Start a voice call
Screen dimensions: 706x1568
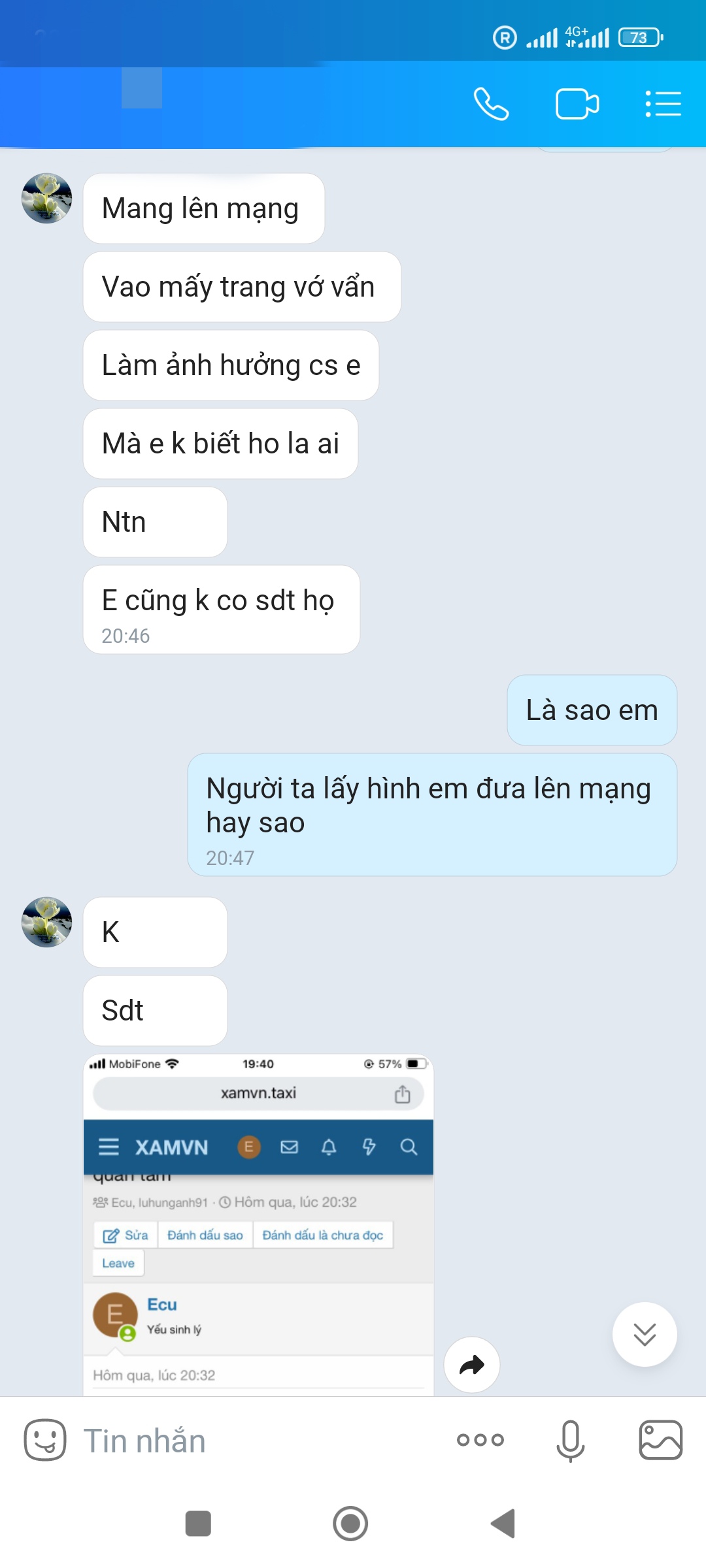491,104
